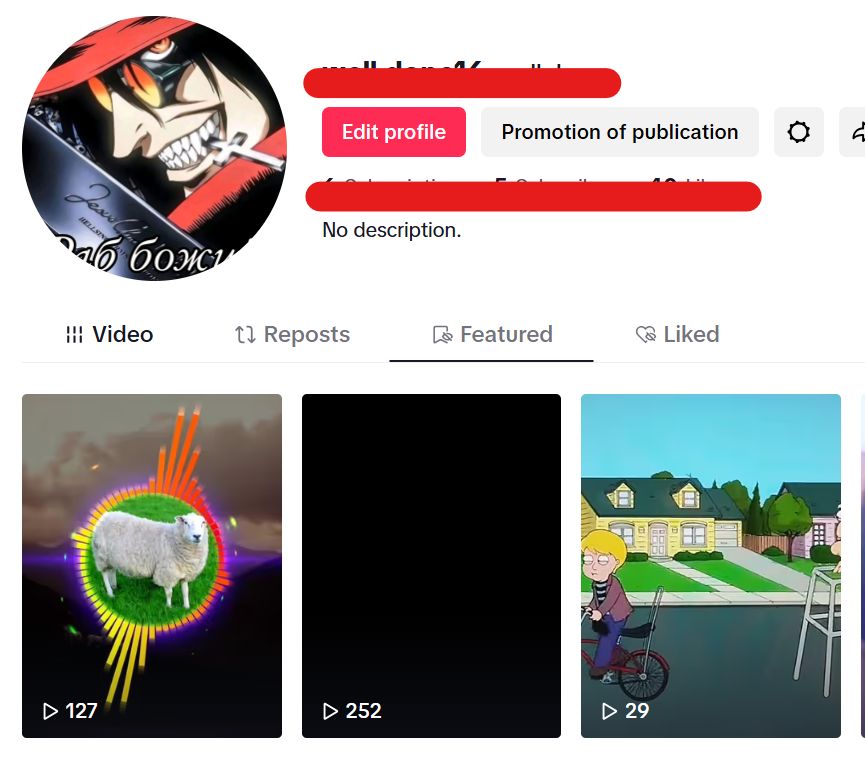Tap the profile avatar picture
Viewport: 865px width, 758px height.
(x=154, y=148)
